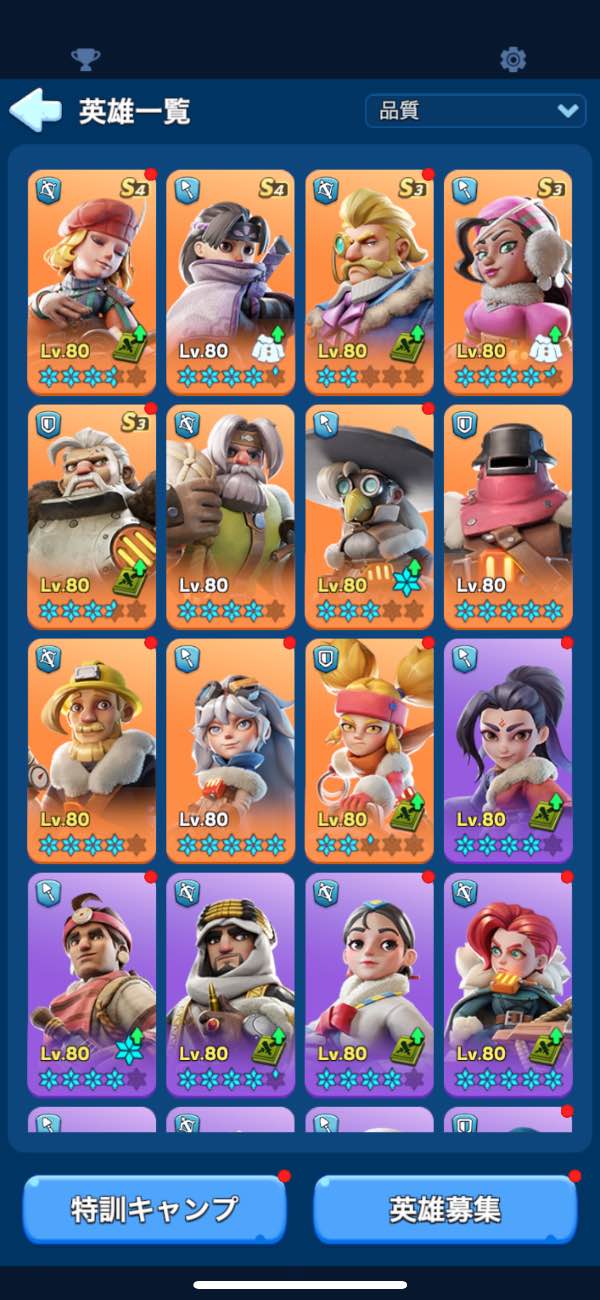600x1300 pixels.
Task: Select the hero in white desert headscarf
Action: pyautogui.click(x=231, y=984)
